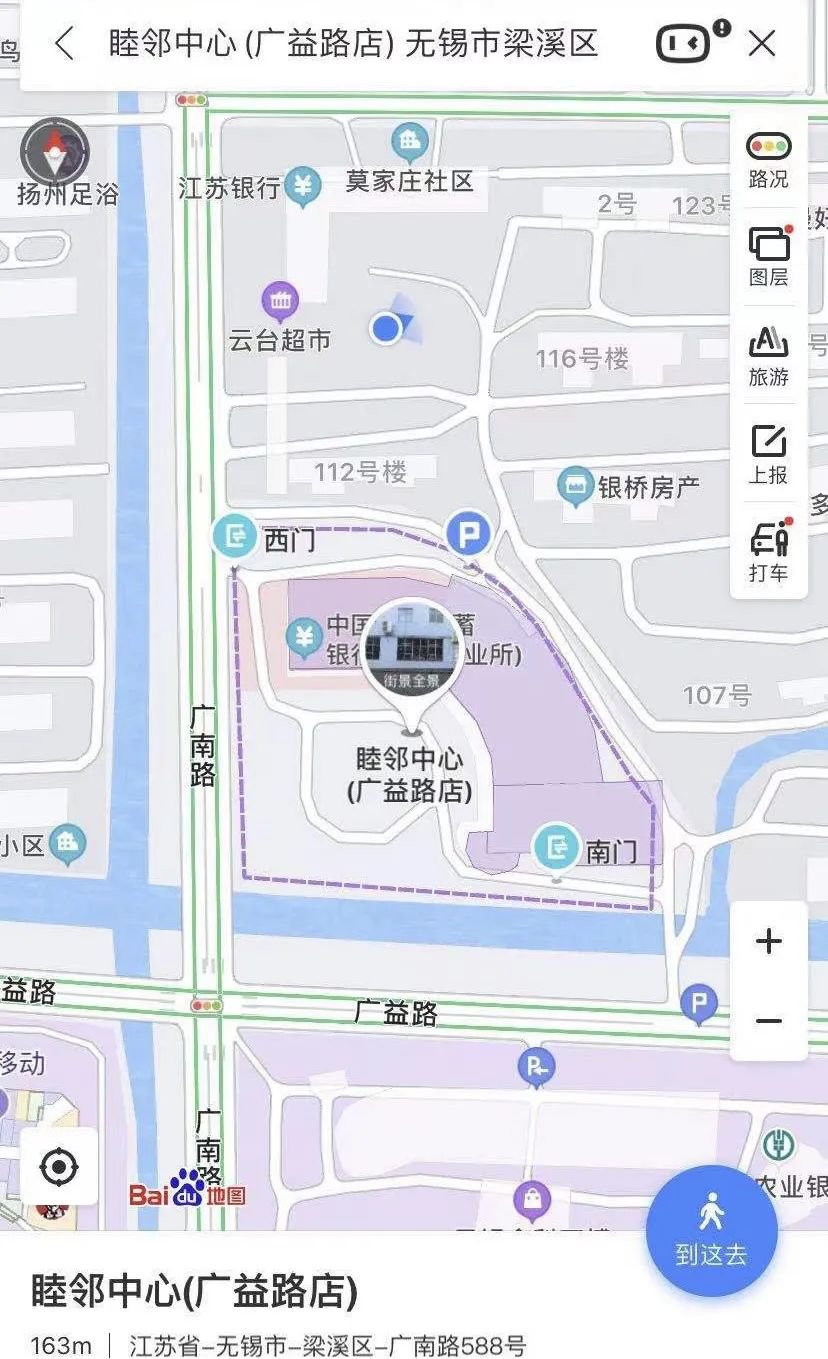Select the 云台超市 marker
The width and height of the screenshot is (828, 1359).
281,300
